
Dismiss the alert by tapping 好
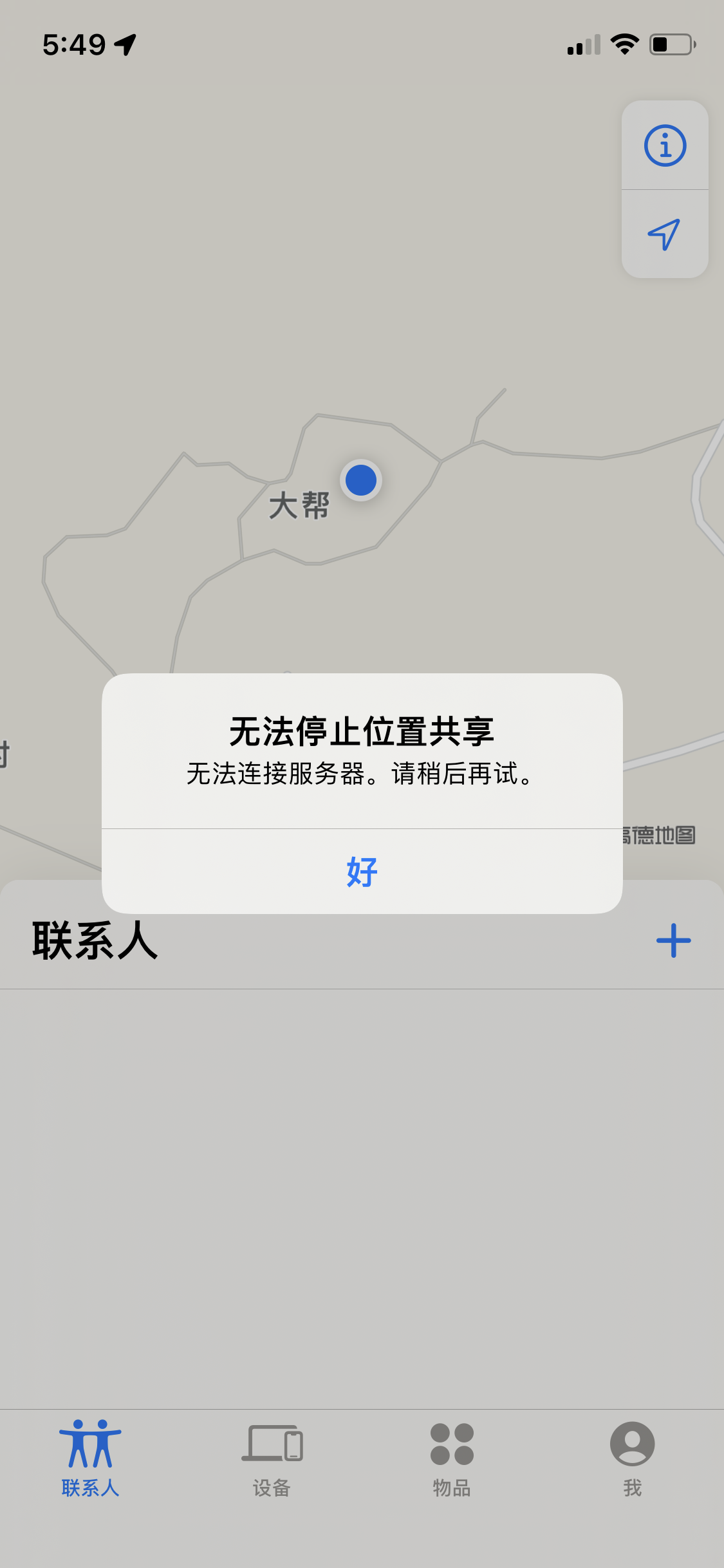[362, 872]
